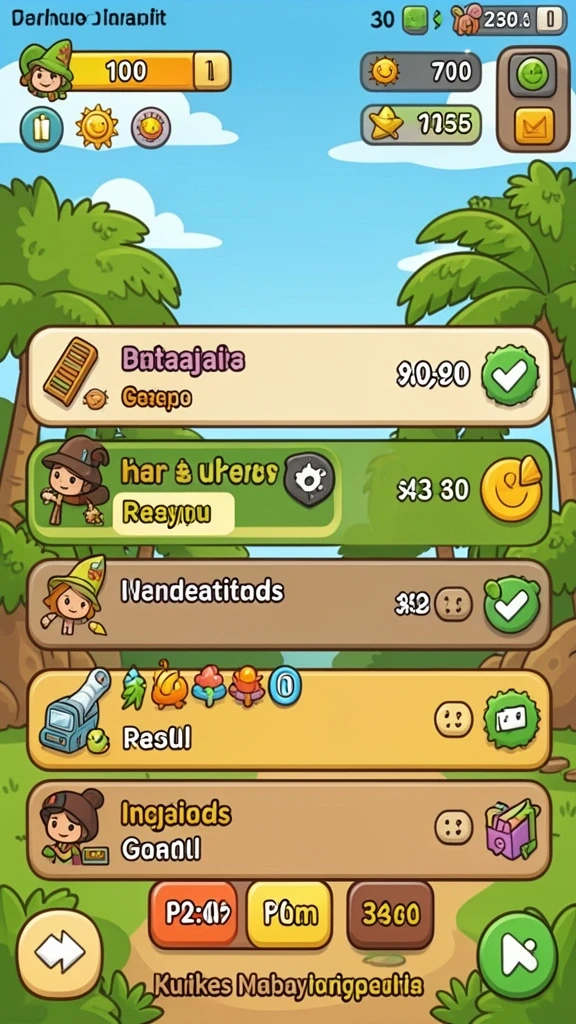Viewport: 576px width, 1024px height.
Task: Open the player avatar with green hat
Action: click(46, 71)
